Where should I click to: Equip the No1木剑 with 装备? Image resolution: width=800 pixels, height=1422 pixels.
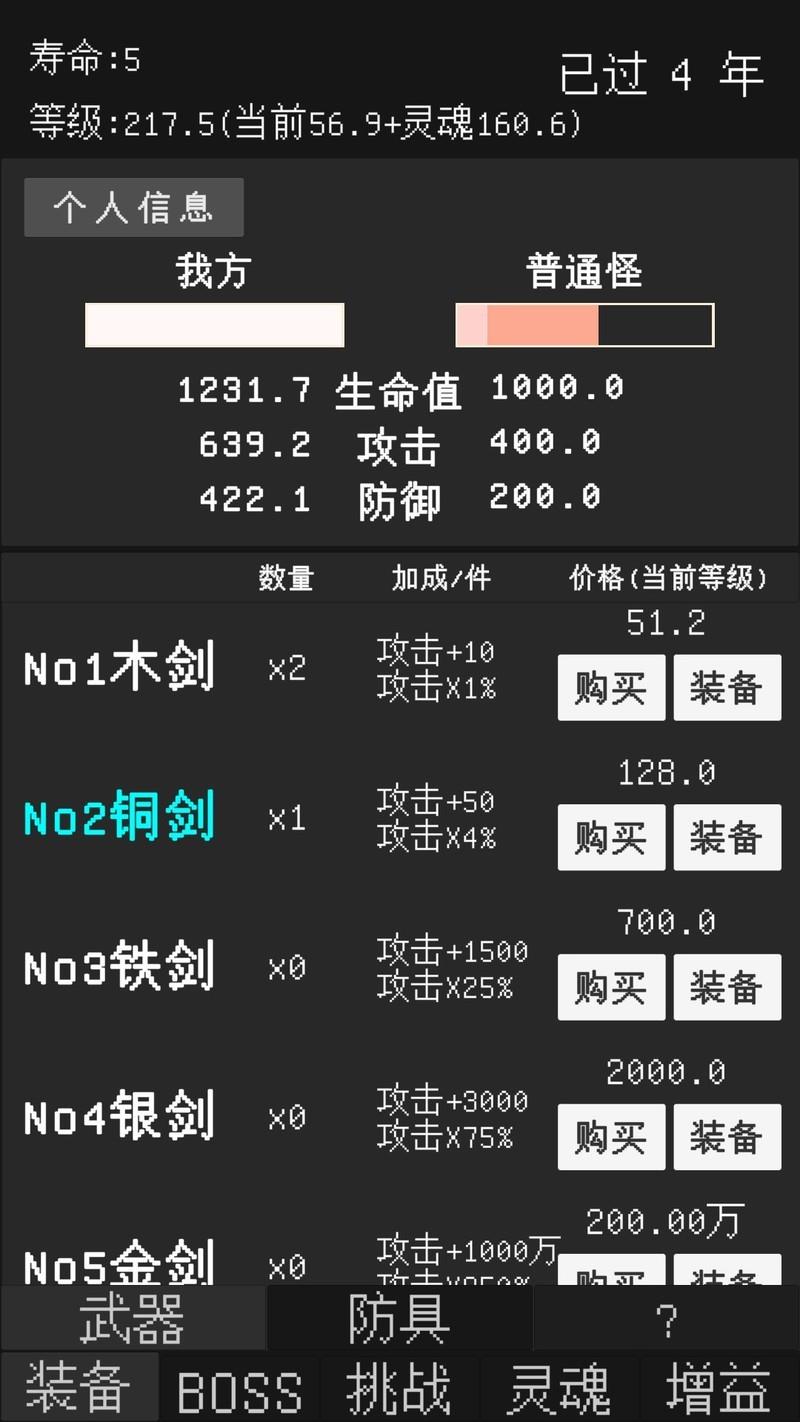tap(727, 687)
